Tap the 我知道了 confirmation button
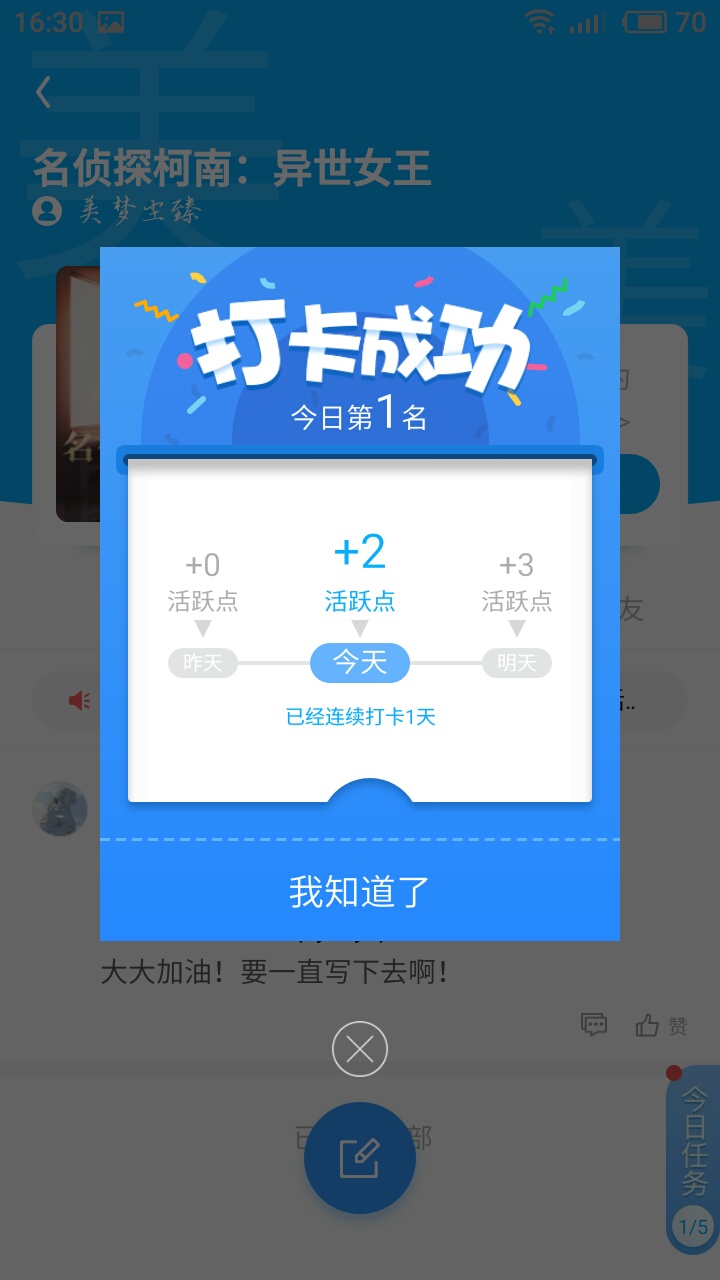Viewport: 720px width, 1280px height. pos(360,891)
